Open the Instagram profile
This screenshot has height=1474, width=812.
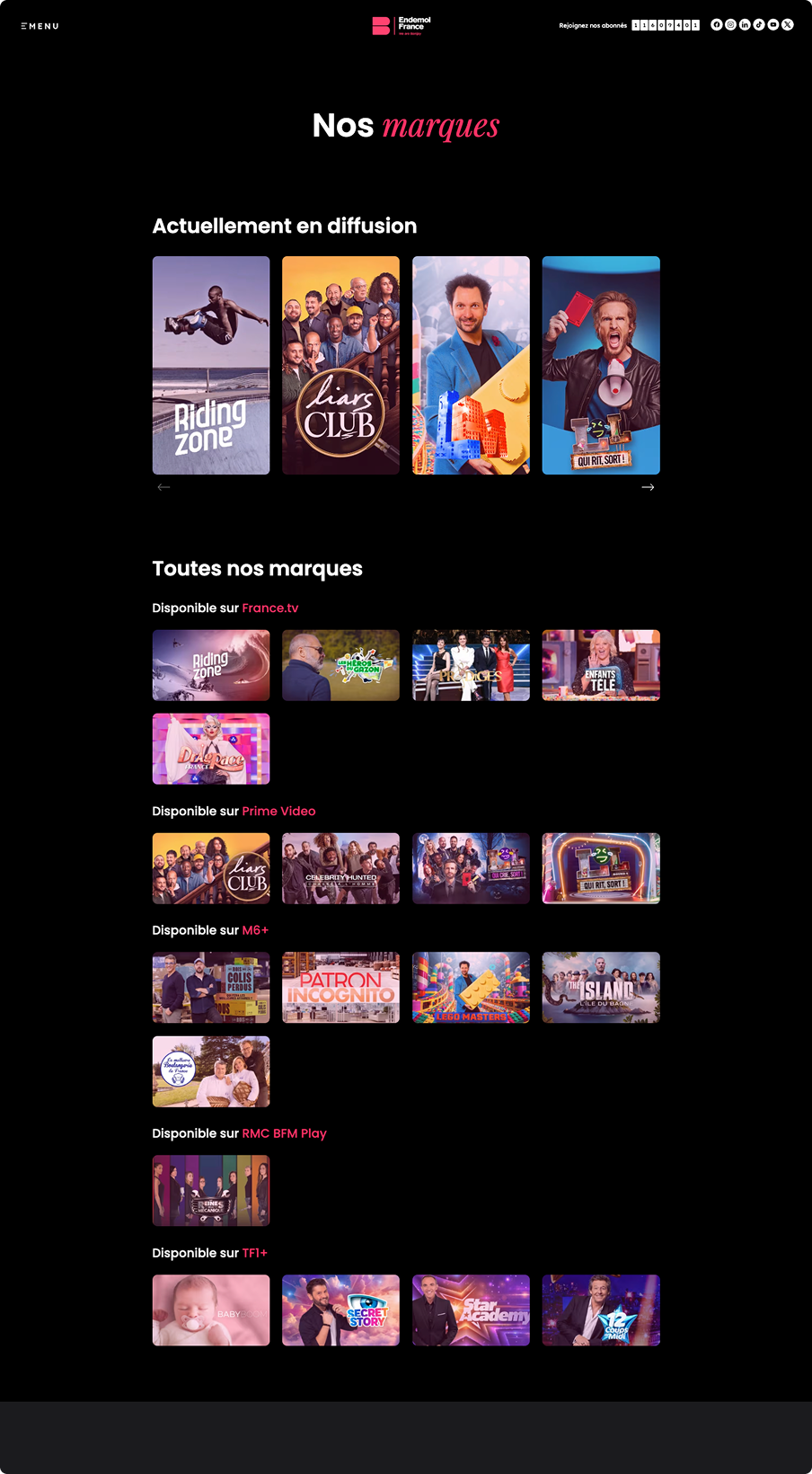[730, 25]
